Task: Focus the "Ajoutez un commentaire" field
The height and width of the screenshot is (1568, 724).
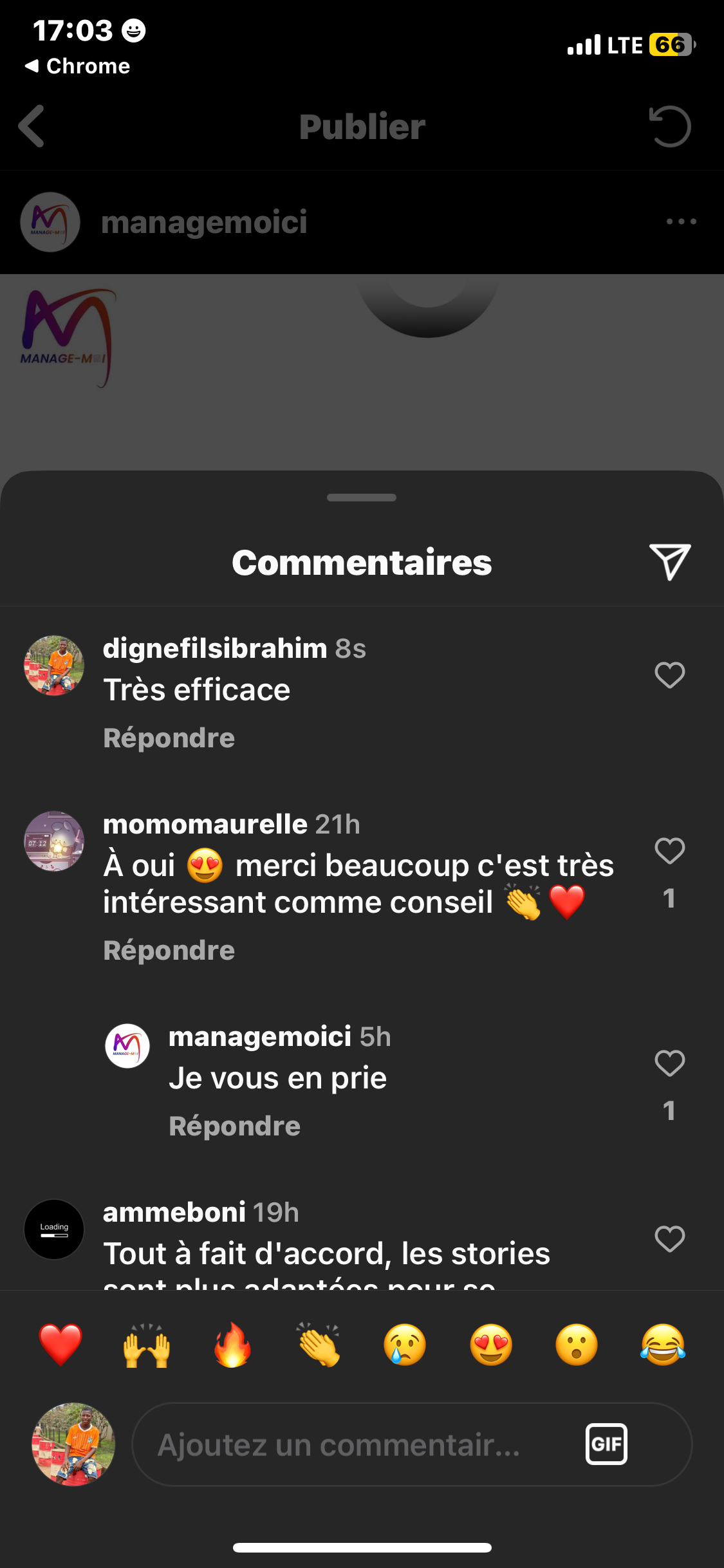Action: click(354, 1444)
